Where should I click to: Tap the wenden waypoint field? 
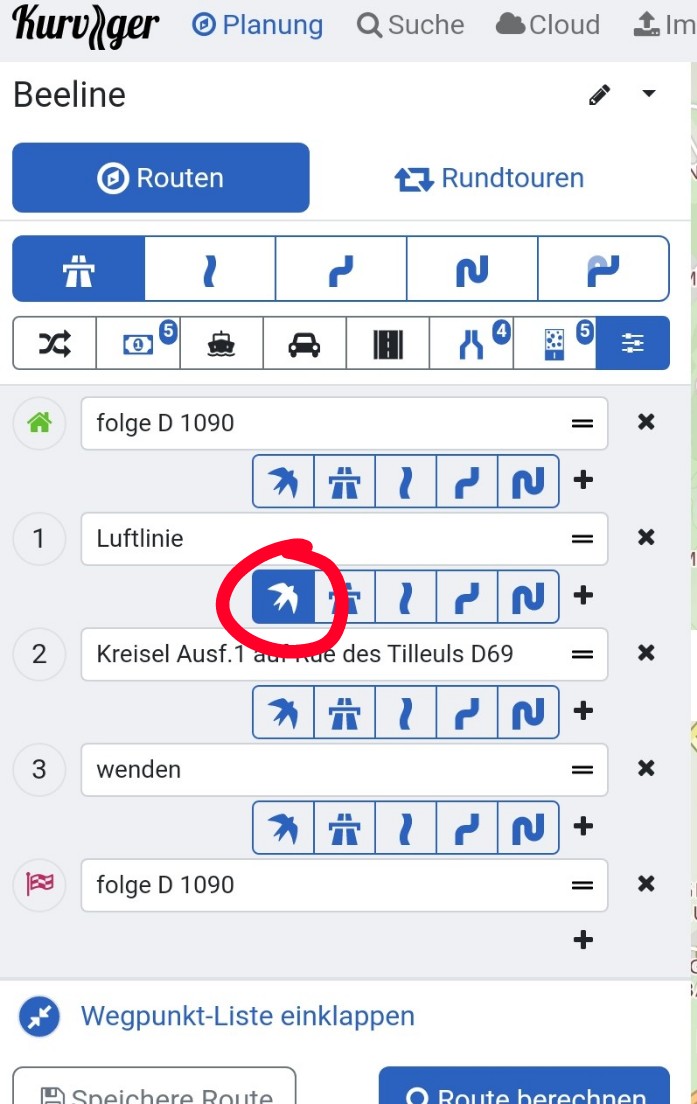pyautogui.click(x=320, y=770)
